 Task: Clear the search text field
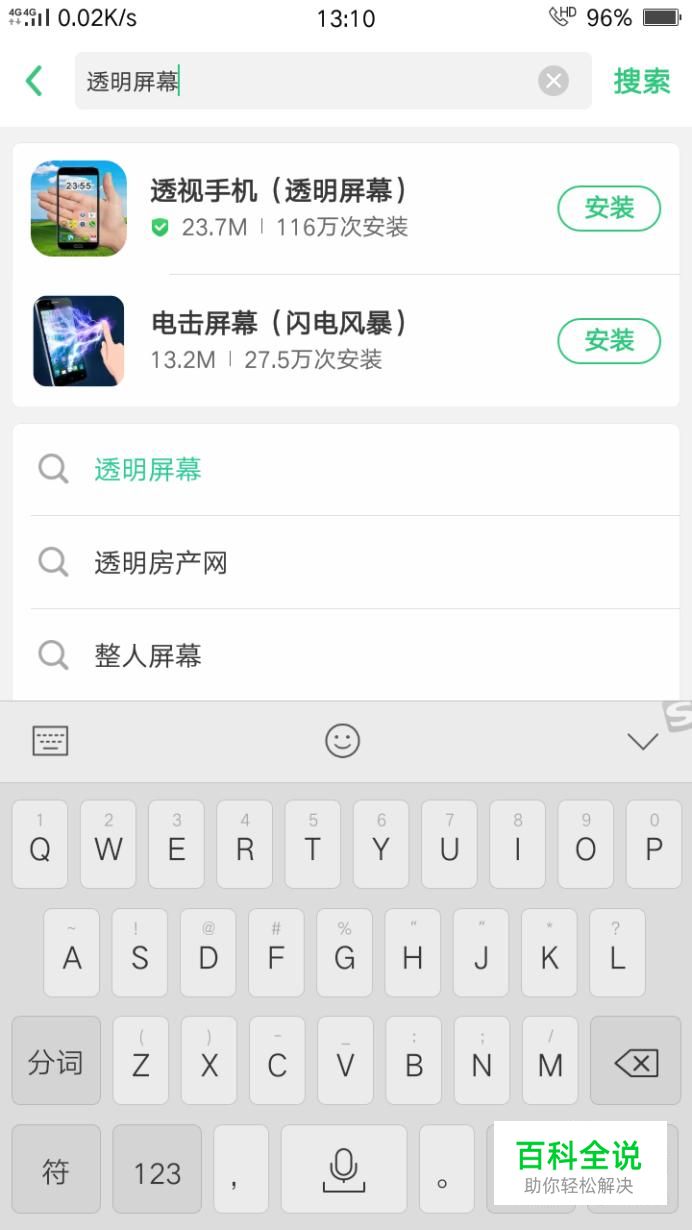[x=553, y=81]
